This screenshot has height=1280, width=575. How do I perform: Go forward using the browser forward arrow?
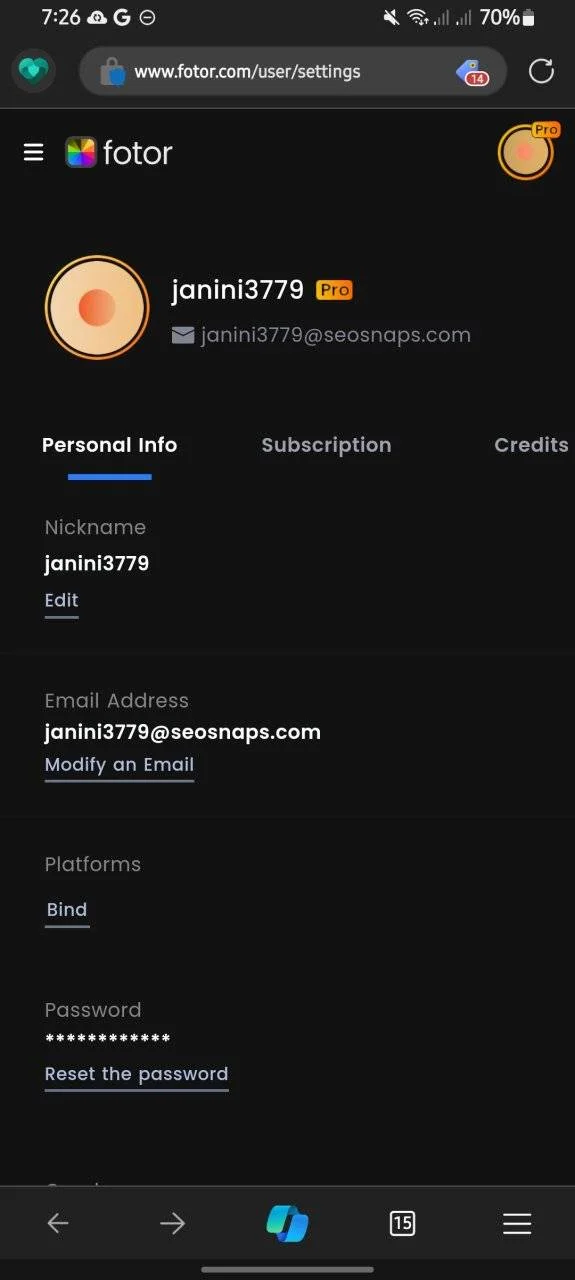tap(173, 1223)
